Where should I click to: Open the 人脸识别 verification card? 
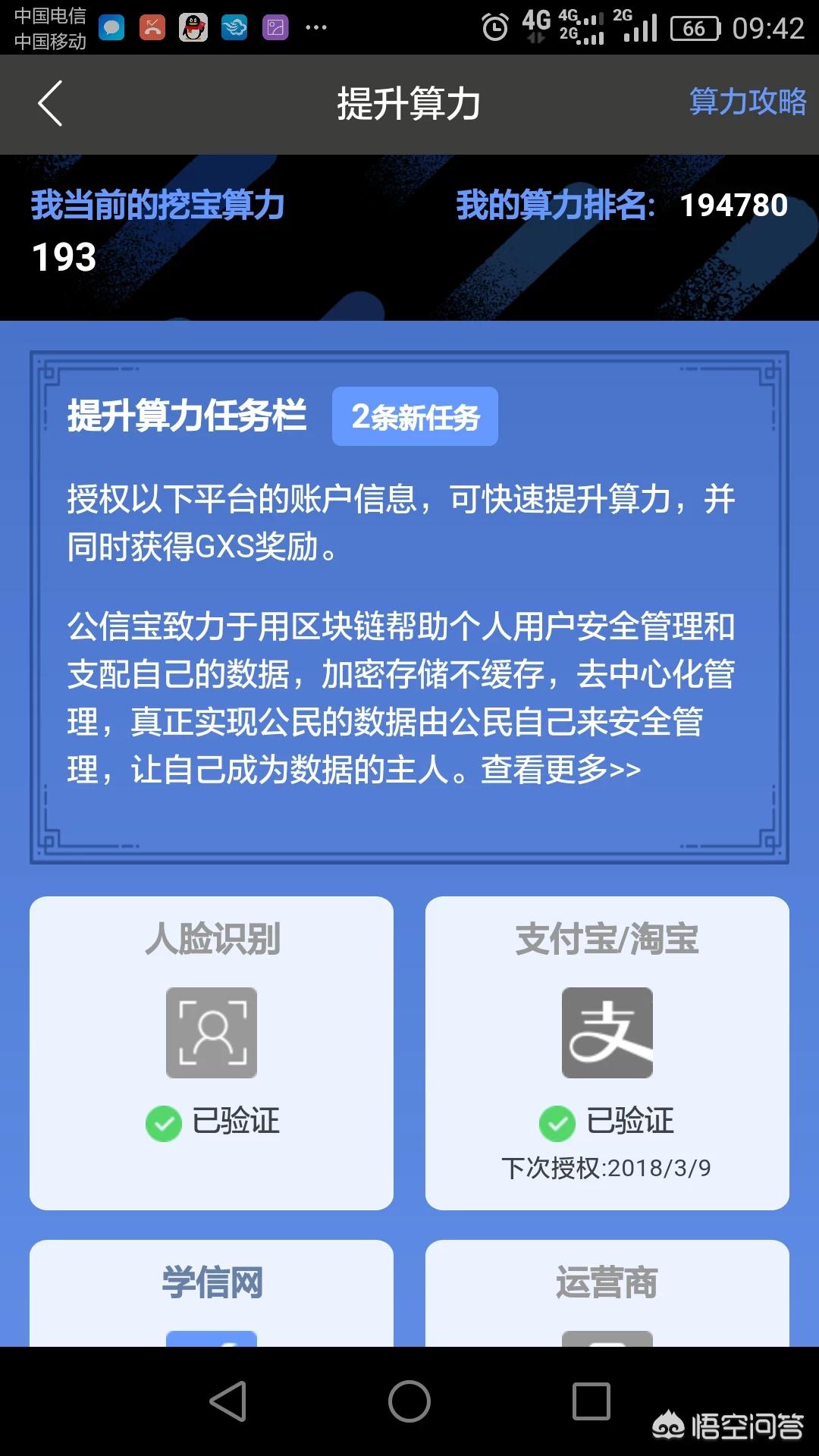pos(212,1052)
